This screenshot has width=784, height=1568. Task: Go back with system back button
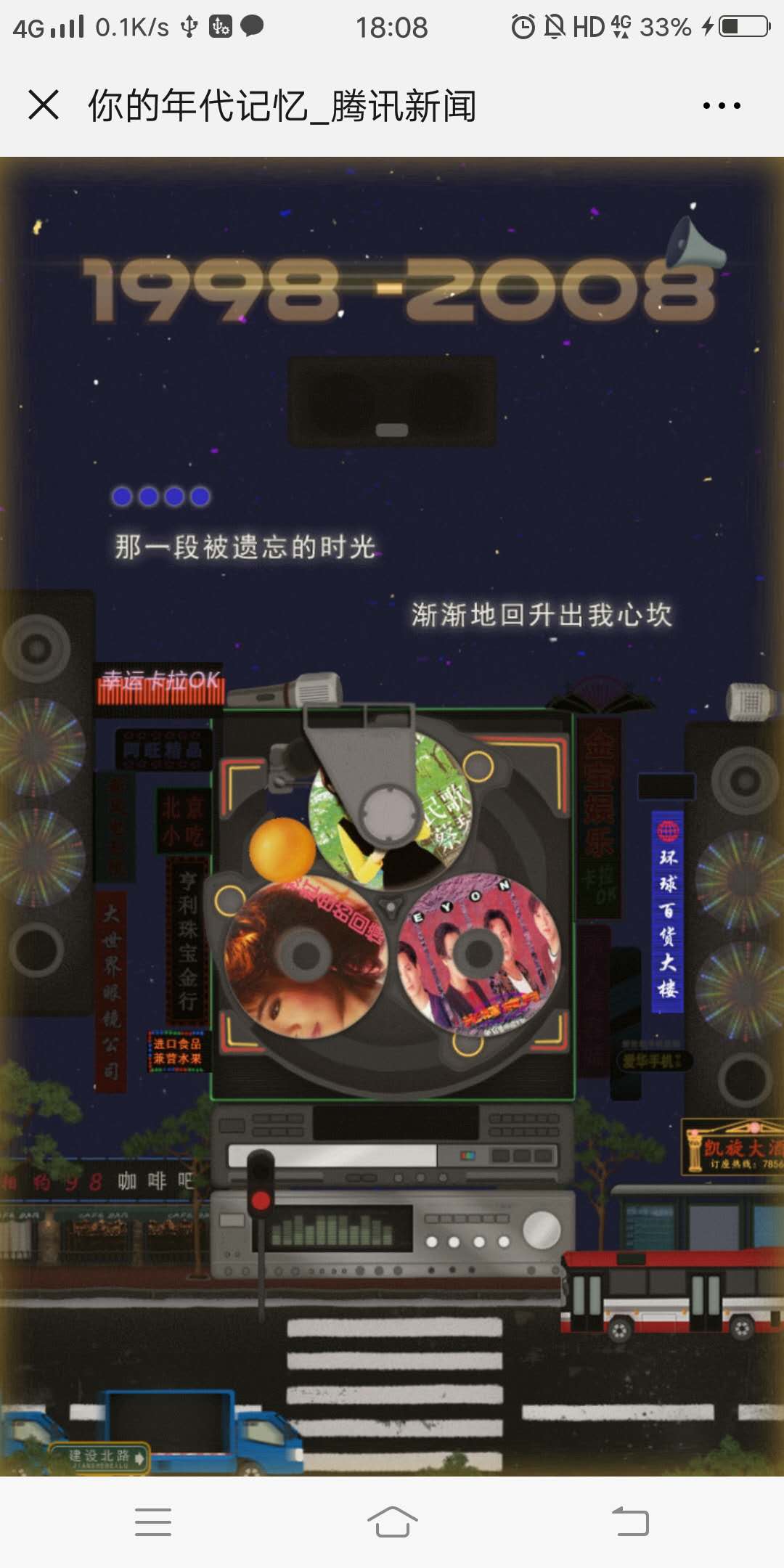pos(630,1522)
